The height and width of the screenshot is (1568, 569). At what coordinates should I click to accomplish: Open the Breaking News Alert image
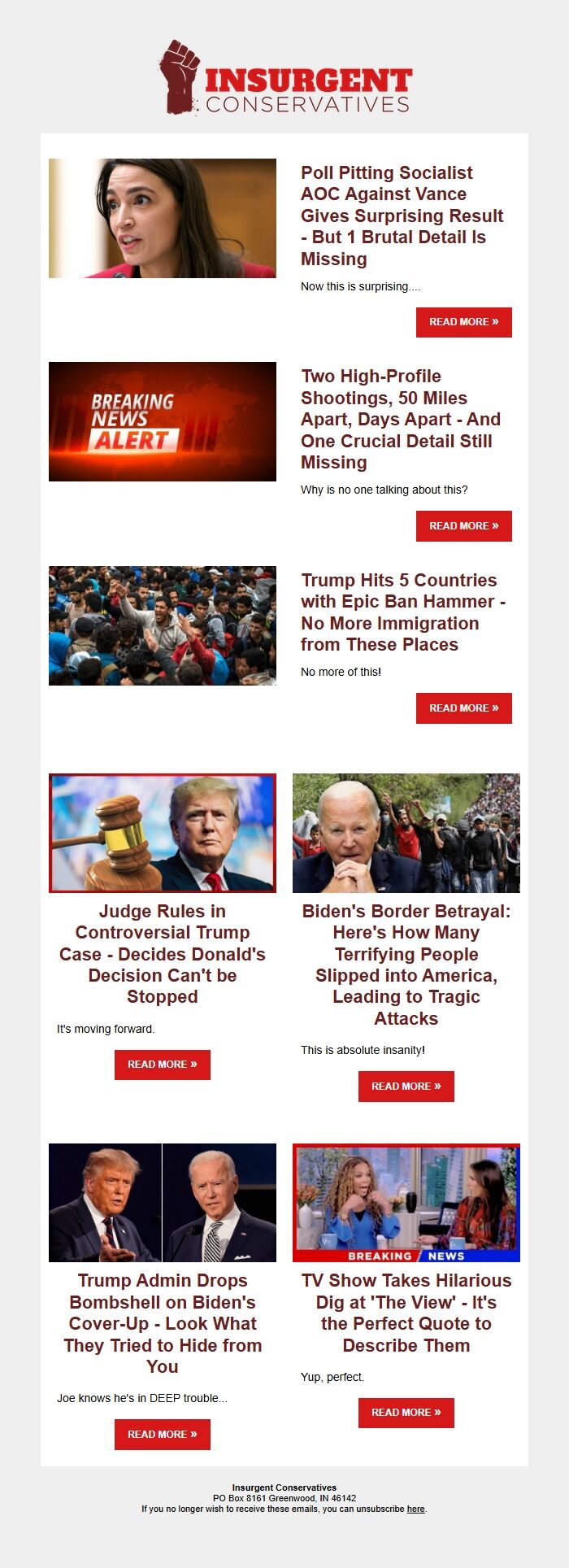162,421
